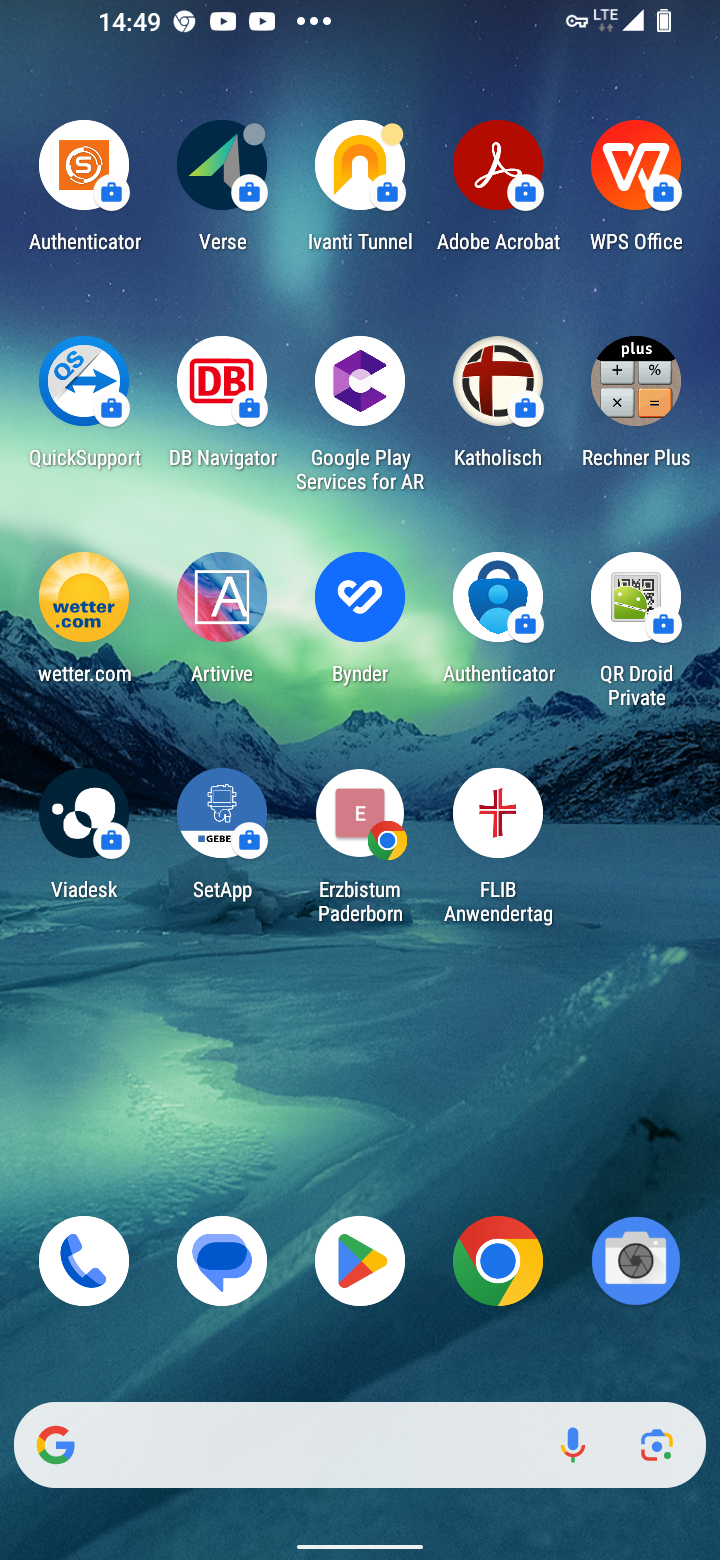
Task: Open the Katholisch app
Action: tap(498, 382)
